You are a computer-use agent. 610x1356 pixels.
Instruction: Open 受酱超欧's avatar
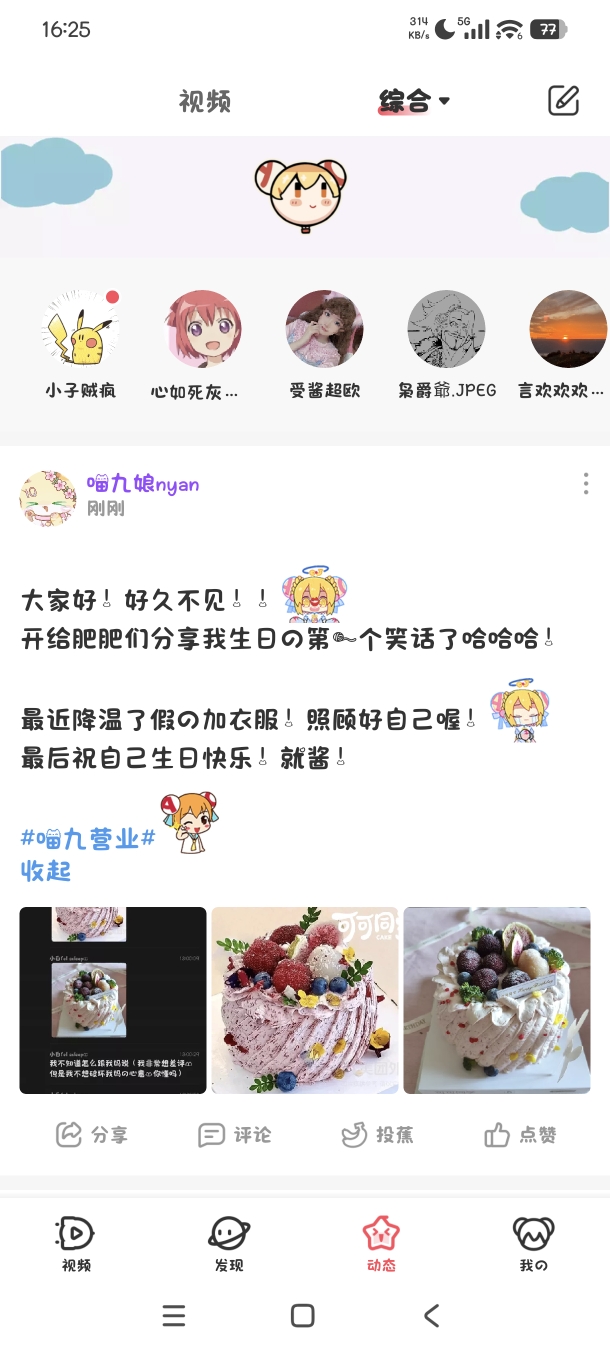(x=324, y=330)
